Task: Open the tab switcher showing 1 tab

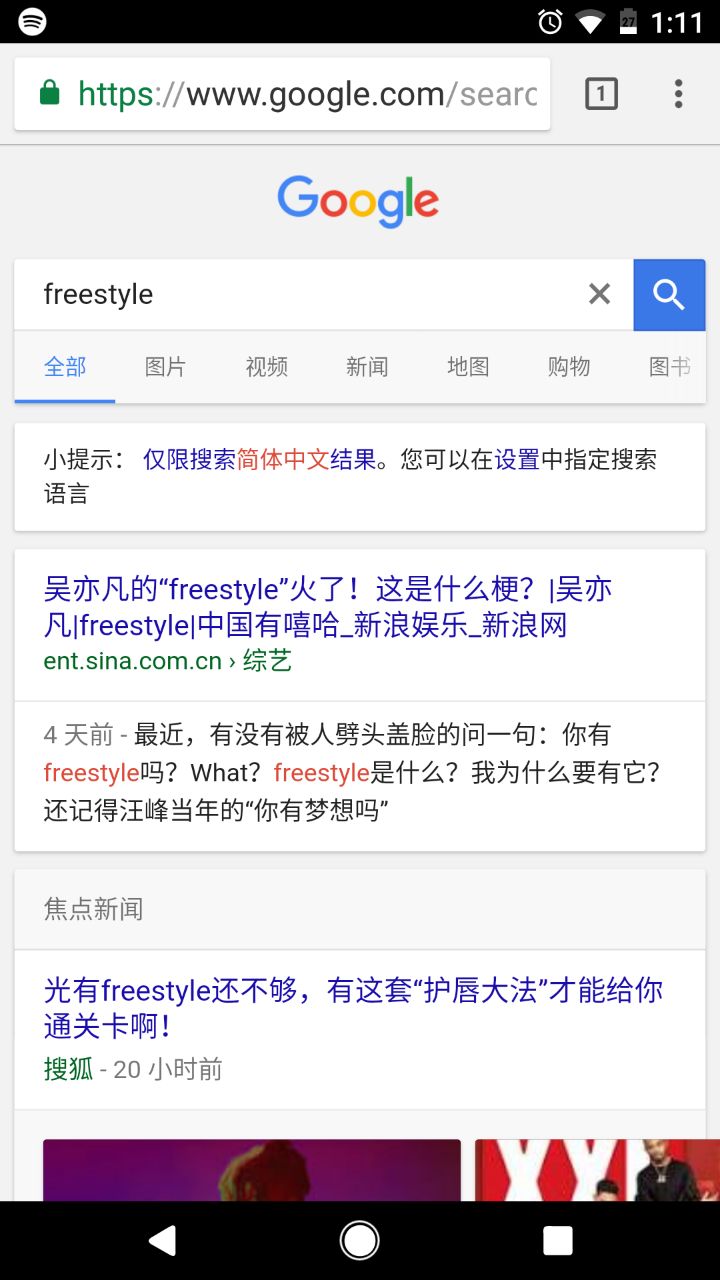Action: point(600,94)
